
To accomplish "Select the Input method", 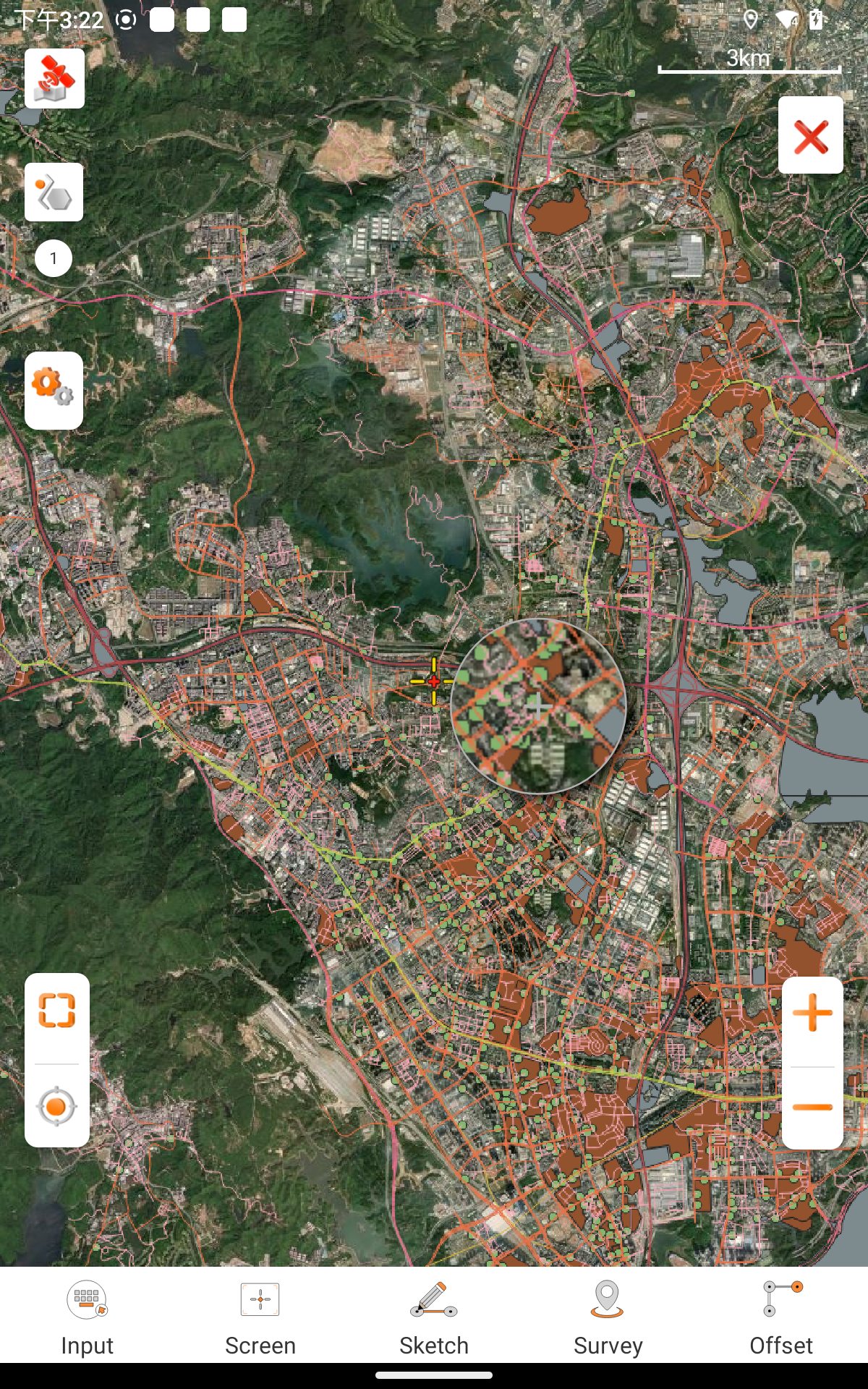I will pos(87,1317).
